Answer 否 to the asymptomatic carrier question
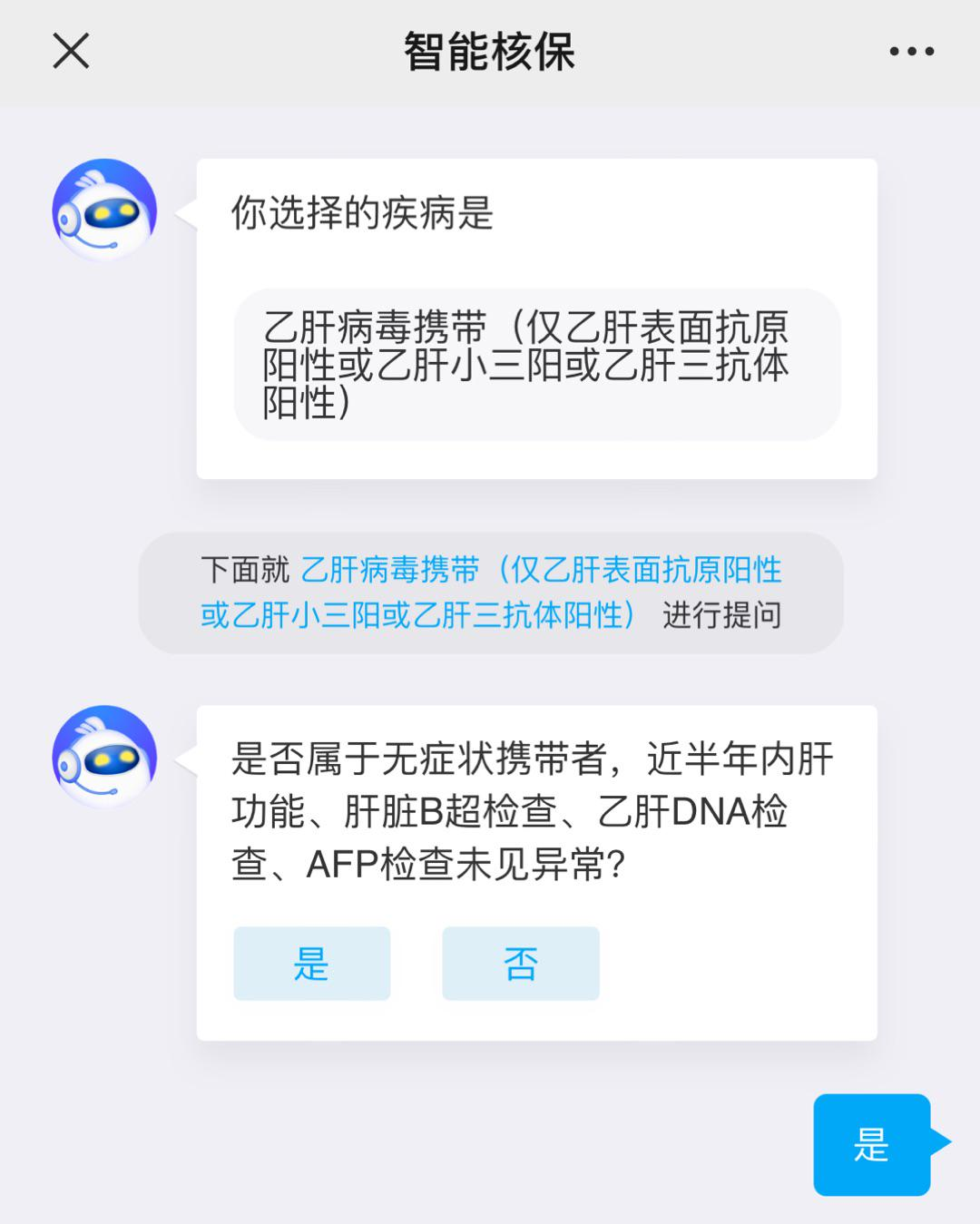This screenshot has width=980, height=1224. 520,963
